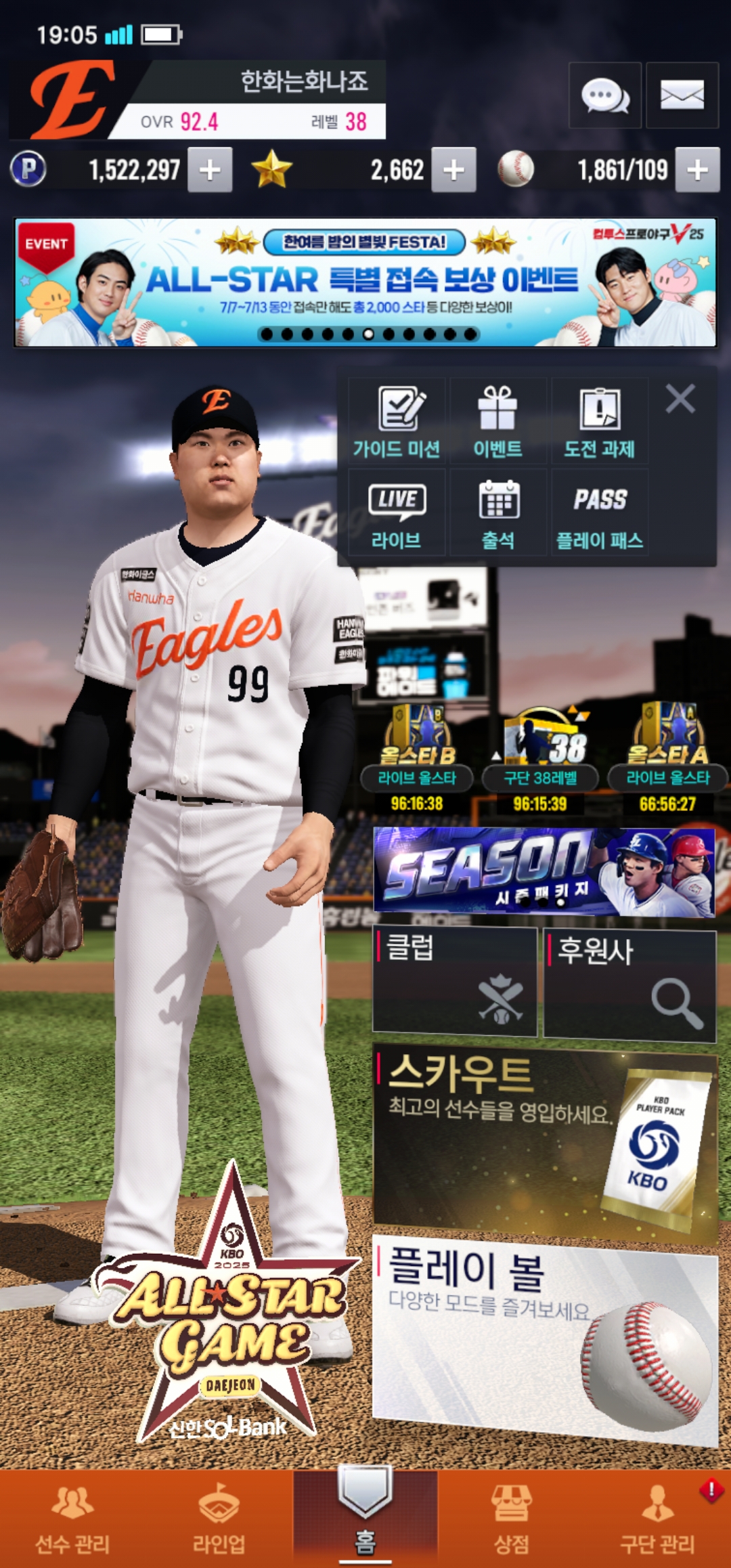The image size is (731, 1568).
Task: Open the 클럽 card
Action: (x=455, y=981)
